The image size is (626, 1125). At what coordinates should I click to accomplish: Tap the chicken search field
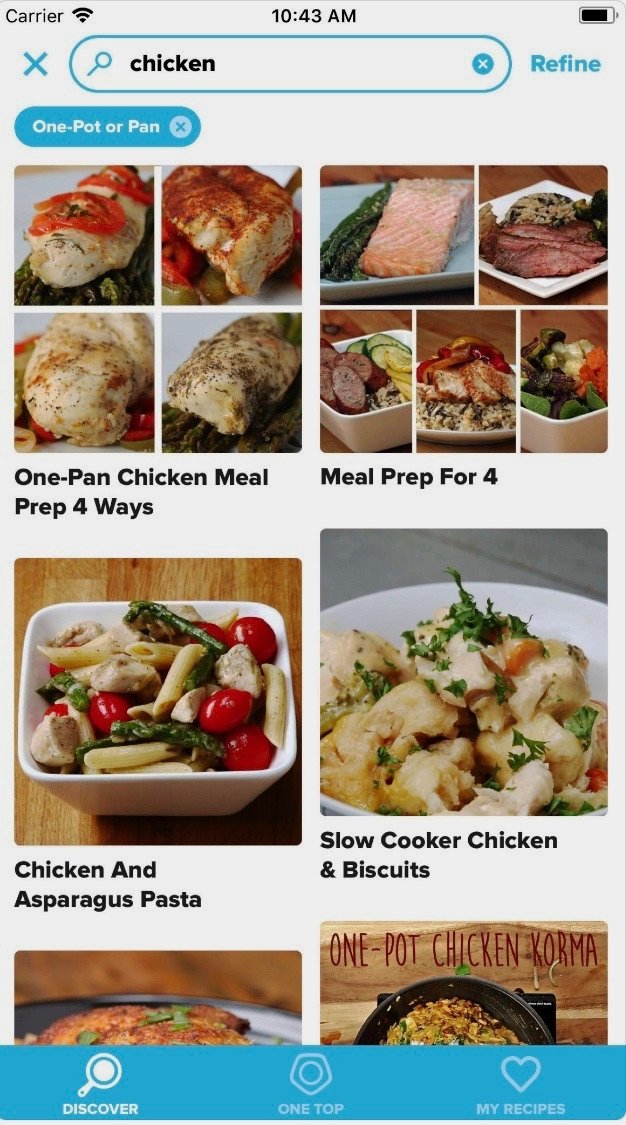pos(290,64)
